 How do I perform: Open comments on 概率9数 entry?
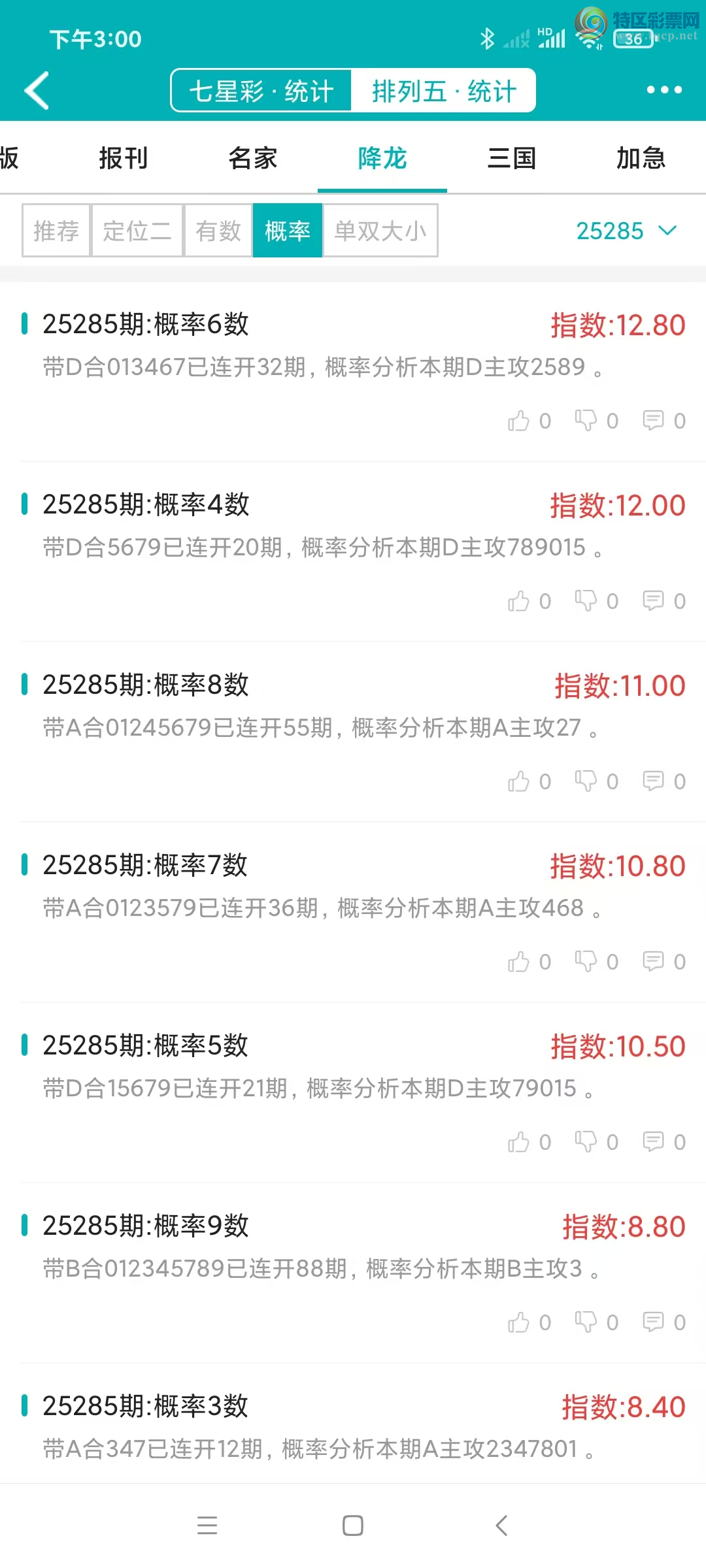point(653,1322)
